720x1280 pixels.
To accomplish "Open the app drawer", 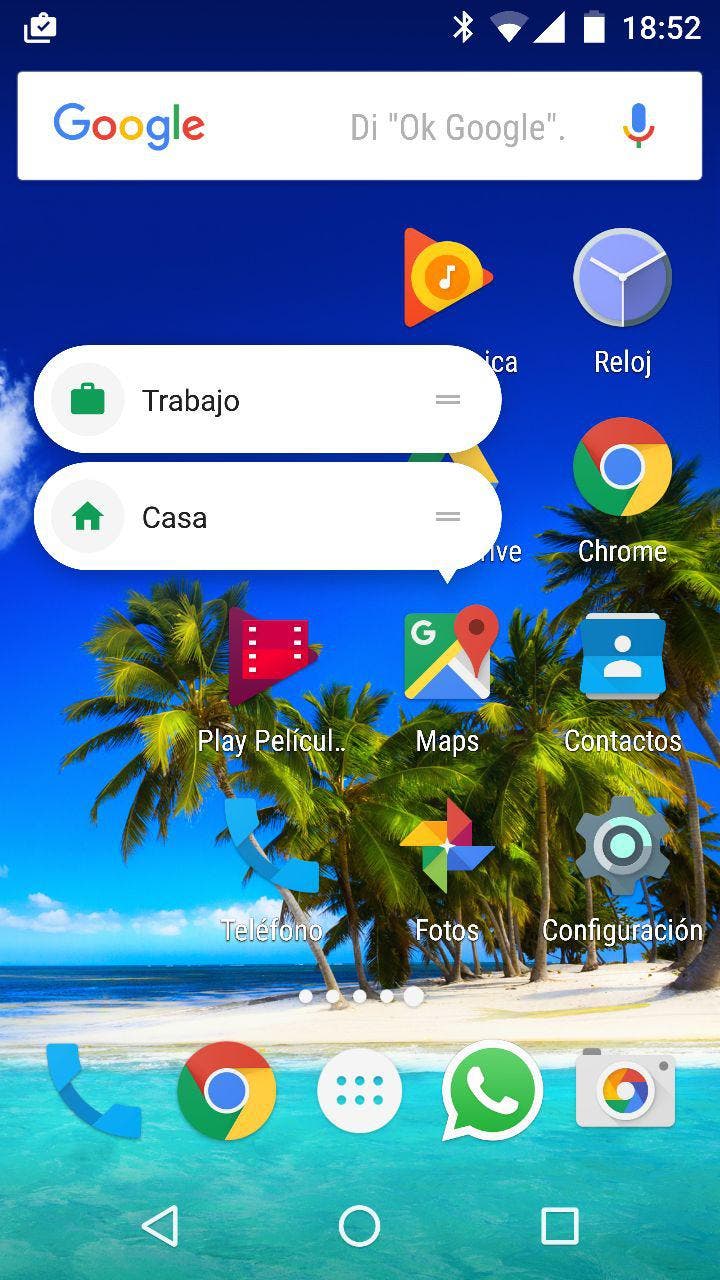I will point(360,1092).
